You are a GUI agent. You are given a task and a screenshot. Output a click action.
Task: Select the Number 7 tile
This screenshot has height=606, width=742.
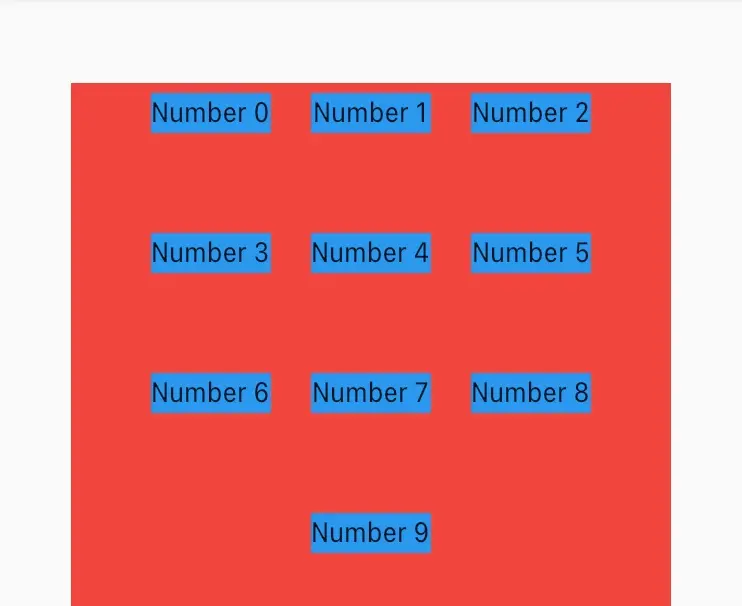click(371, 393)
